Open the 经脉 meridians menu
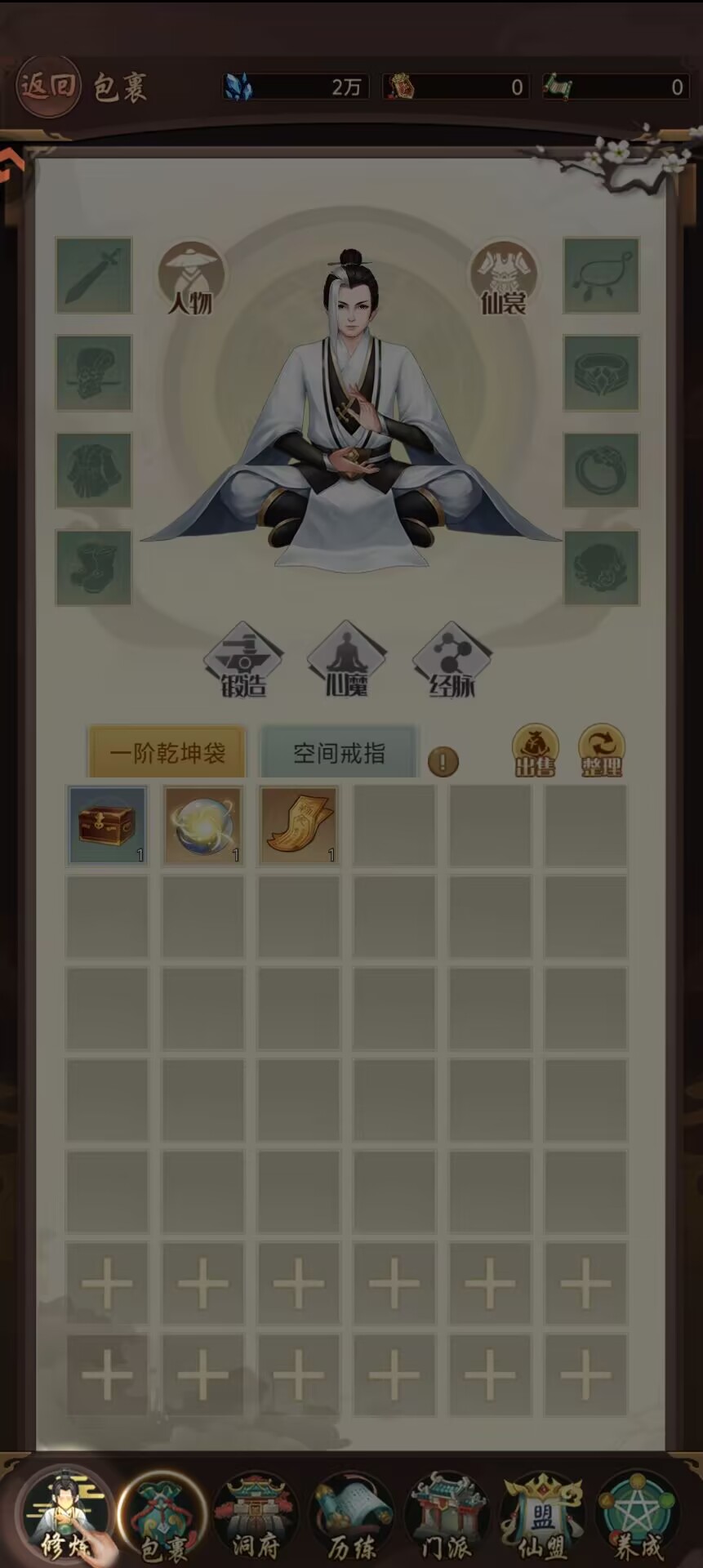This screenshot has height=1568, width=703. [x=452, y=660]
